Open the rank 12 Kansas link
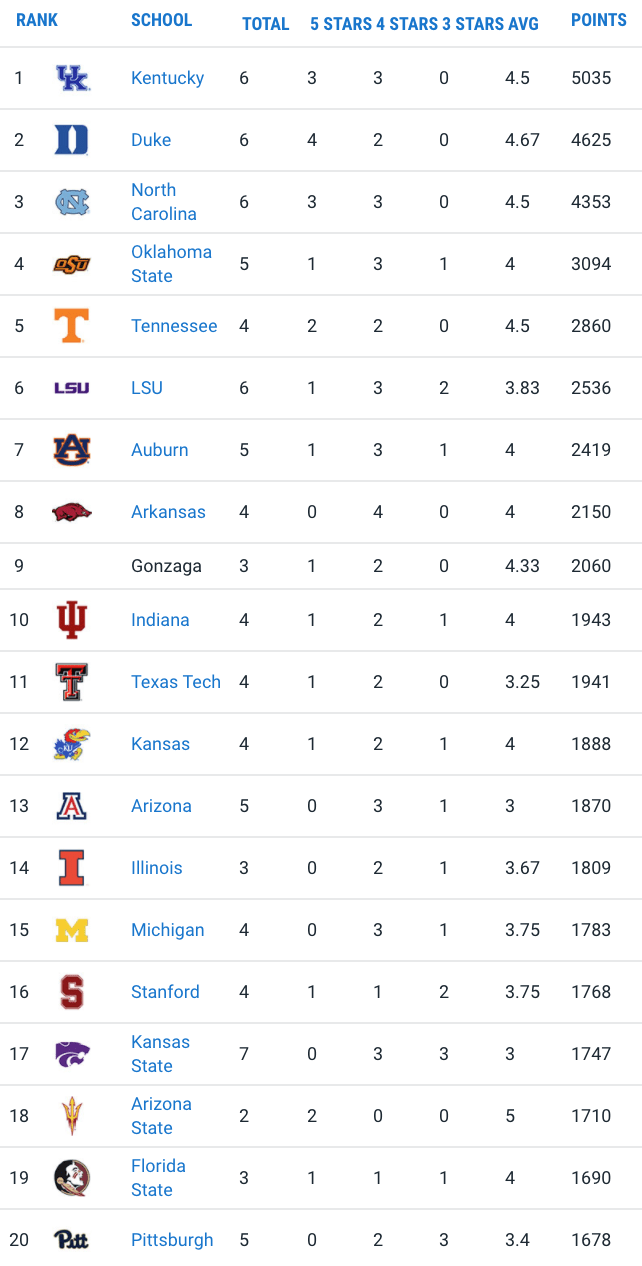 coord(160,744)
